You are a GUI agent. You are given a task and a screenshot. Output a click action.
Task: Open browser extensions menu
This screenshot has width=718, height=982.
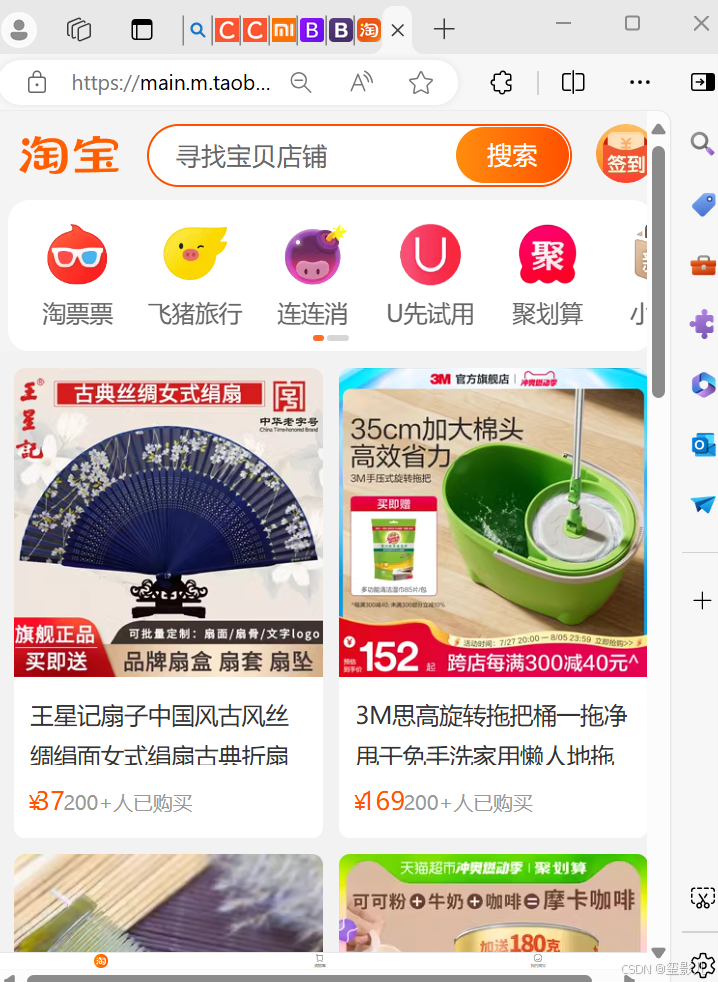(x=501, y=82)
